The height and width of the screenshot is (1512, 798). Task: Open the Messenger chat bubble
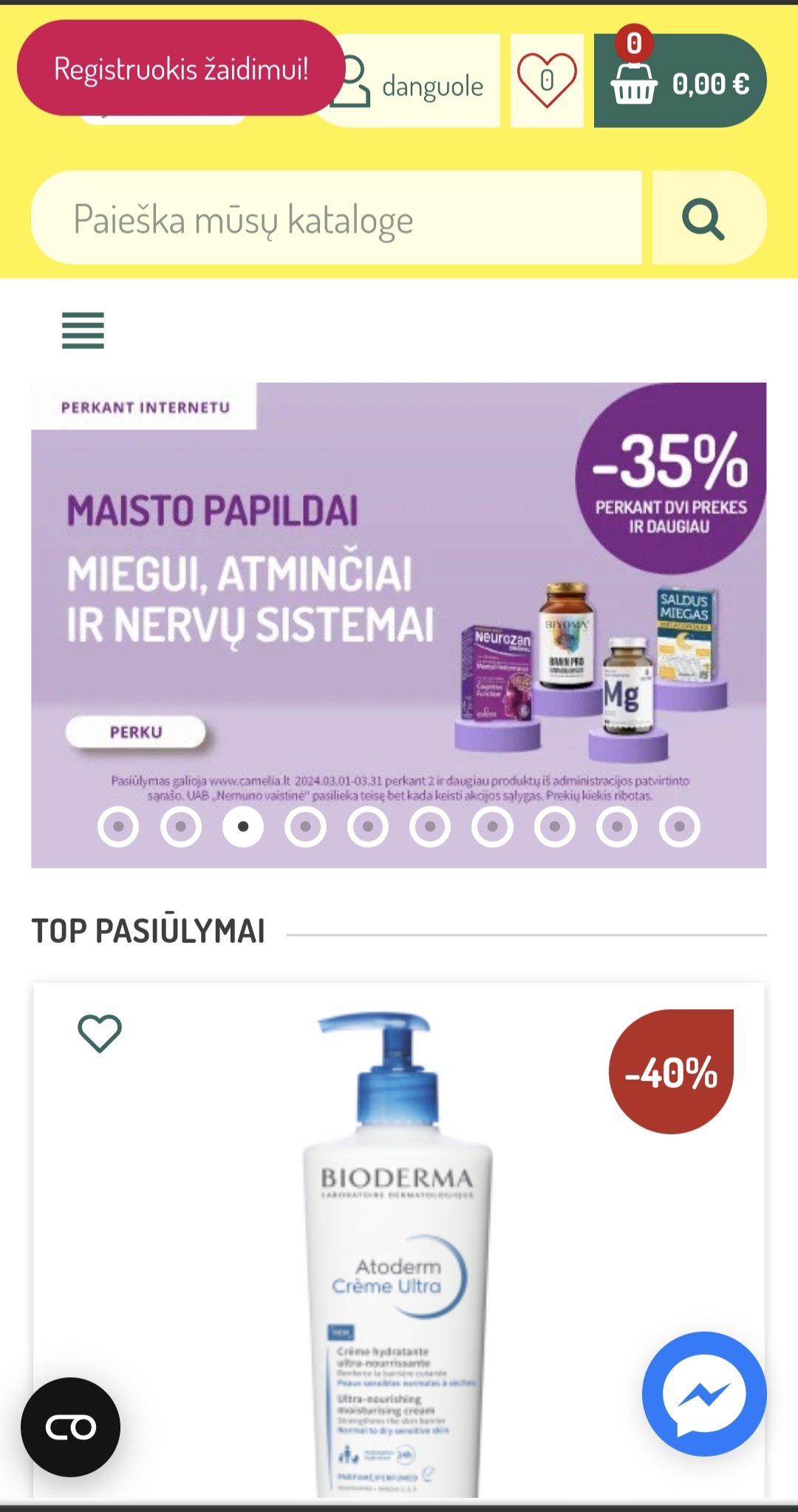[704, 1394]
